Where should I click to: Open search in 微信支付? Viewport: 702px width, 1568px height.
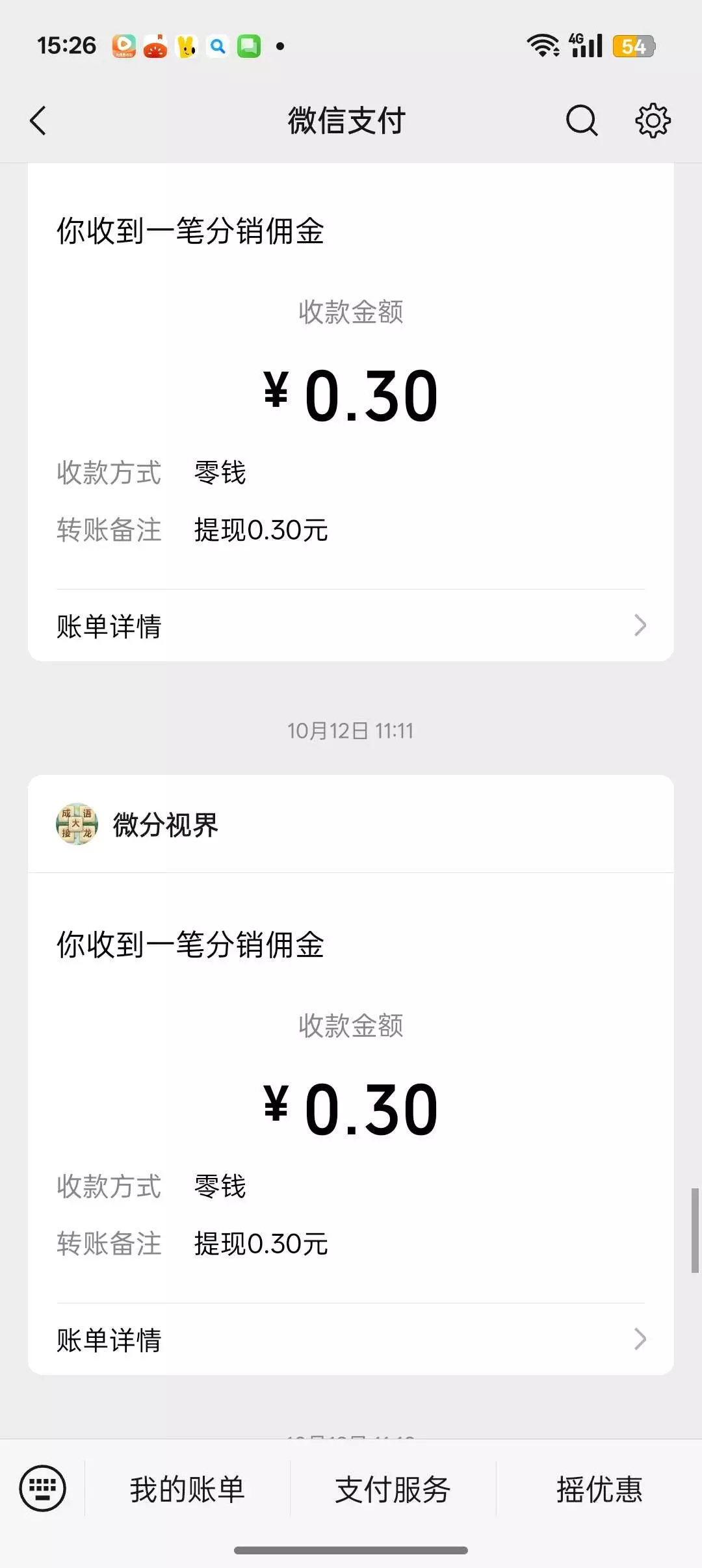click(x=581, y=121)
